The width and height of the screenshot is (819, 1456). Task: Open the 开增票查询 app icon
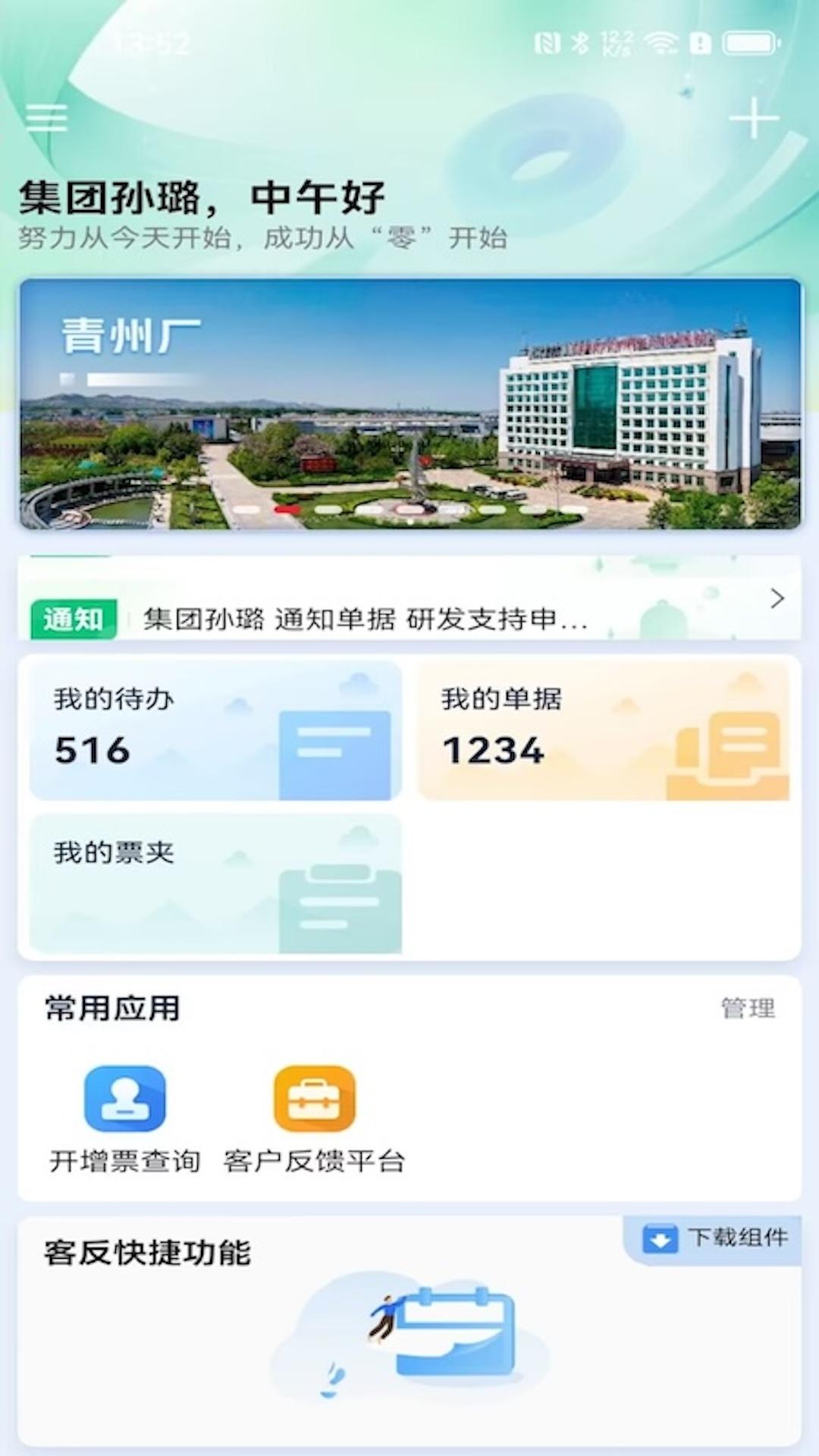pyautogui.click(x=126, y=1101)
